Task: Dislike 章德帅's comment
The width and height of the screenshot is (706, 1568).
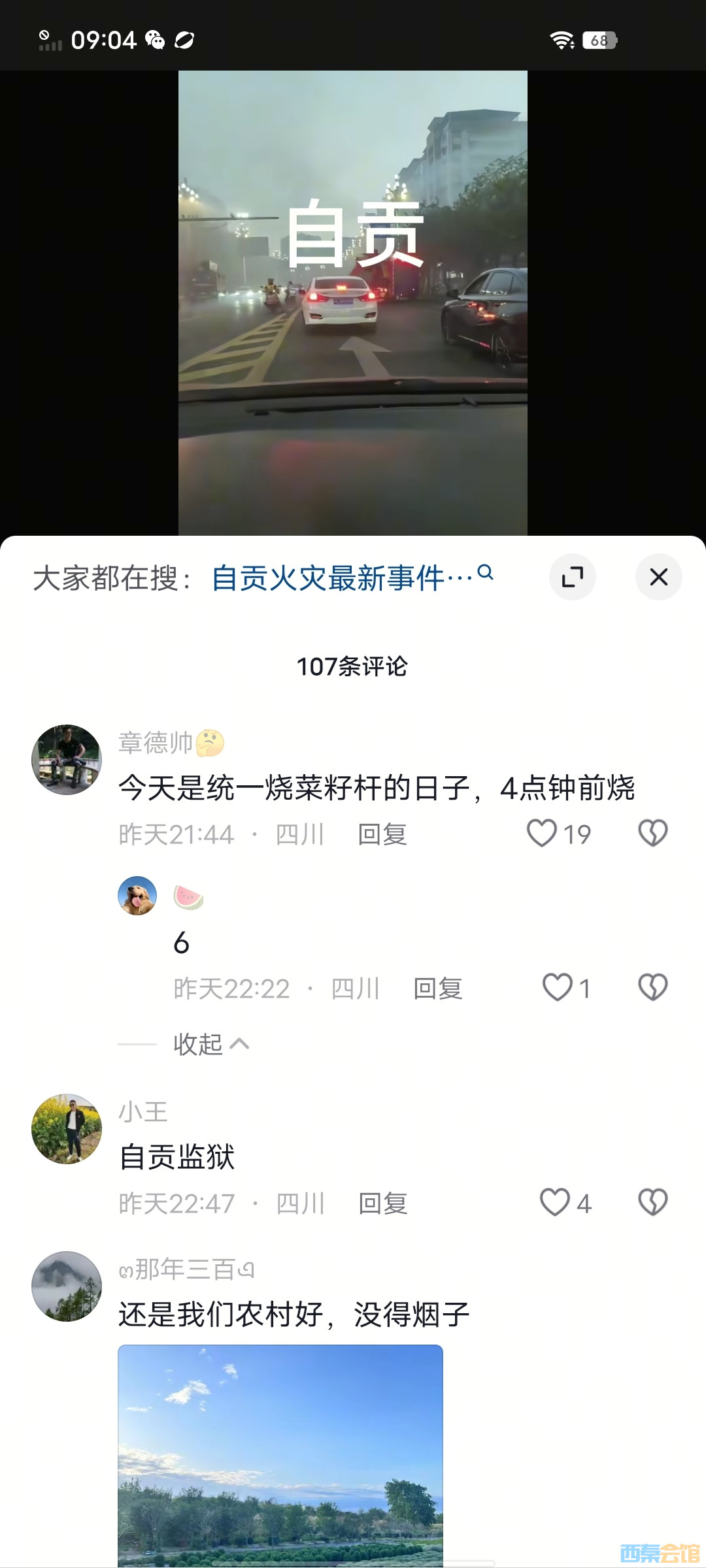Action: pos(652,834)
